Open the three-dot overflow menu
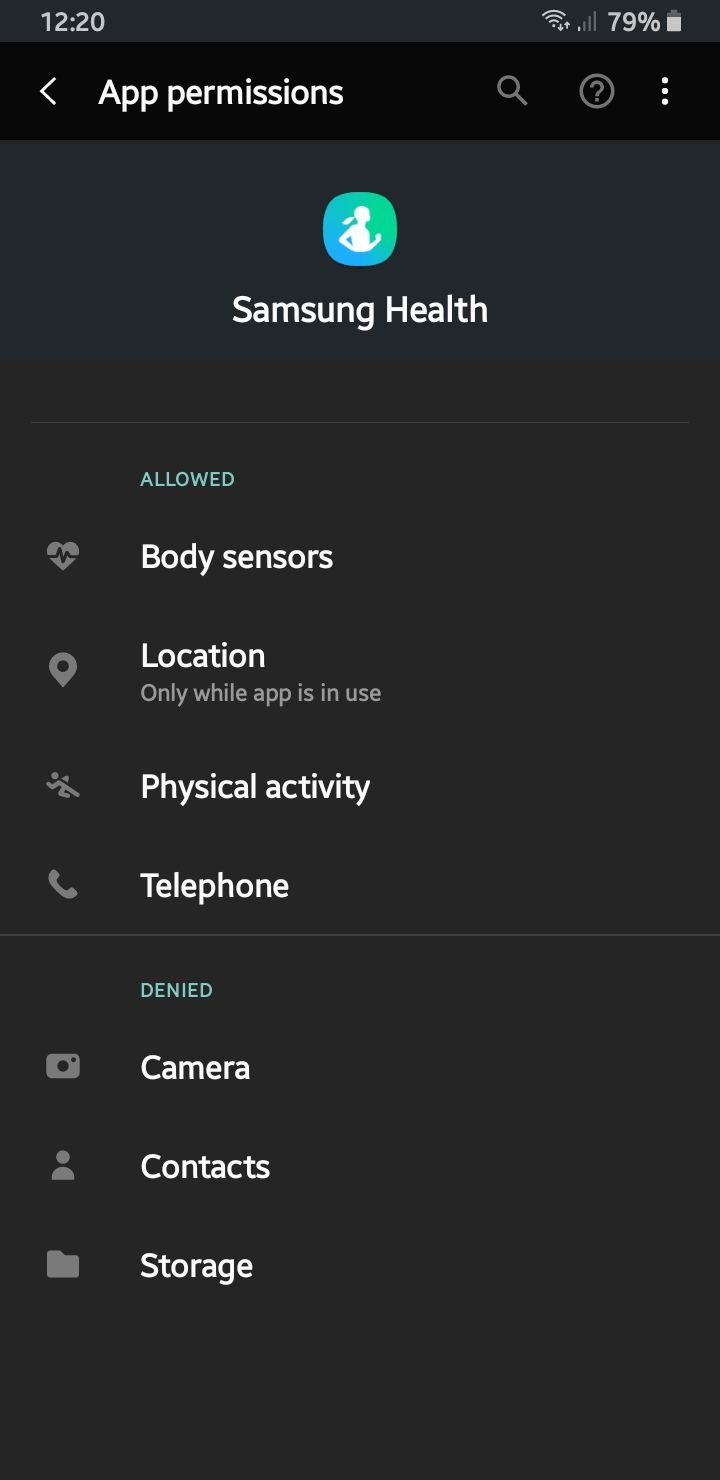The image size is (720, 1480). coord(665,92)
